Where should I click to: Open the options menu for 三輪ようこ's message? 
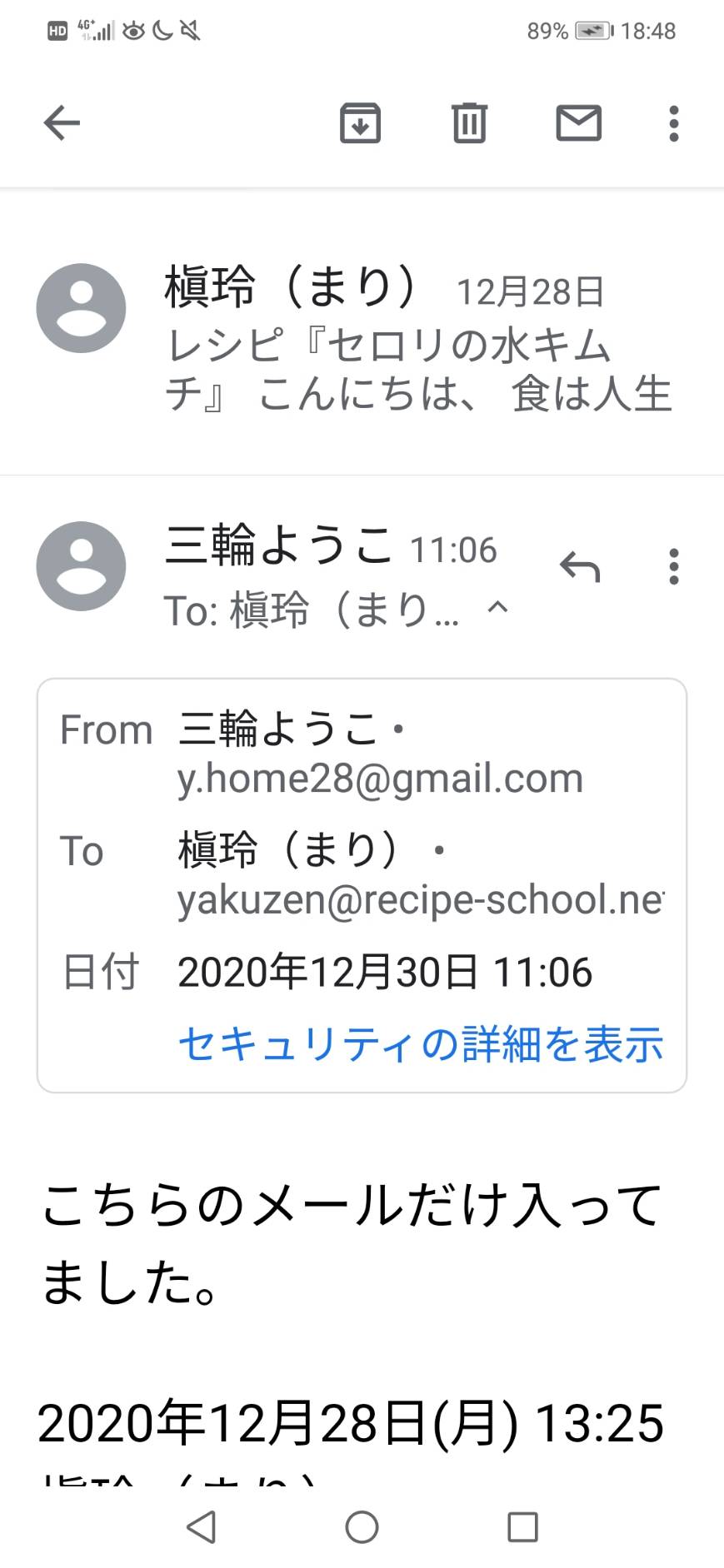point(674,567)
